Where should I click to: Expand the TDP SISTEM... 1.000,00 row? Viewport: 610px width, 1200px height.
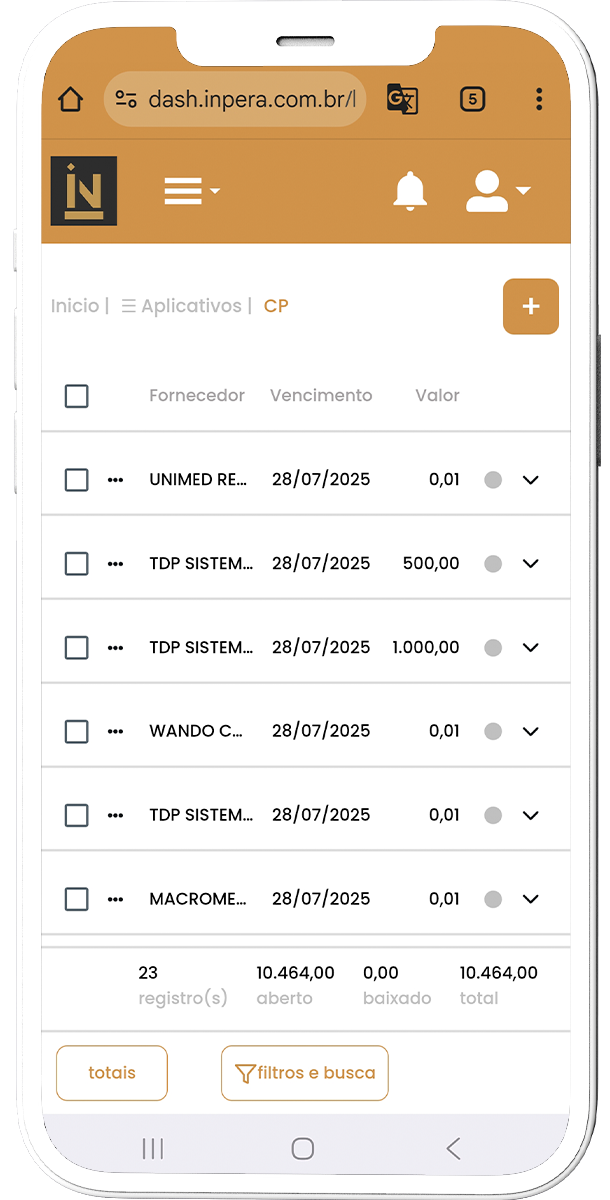pyautogui.click(x=531, y=648)
